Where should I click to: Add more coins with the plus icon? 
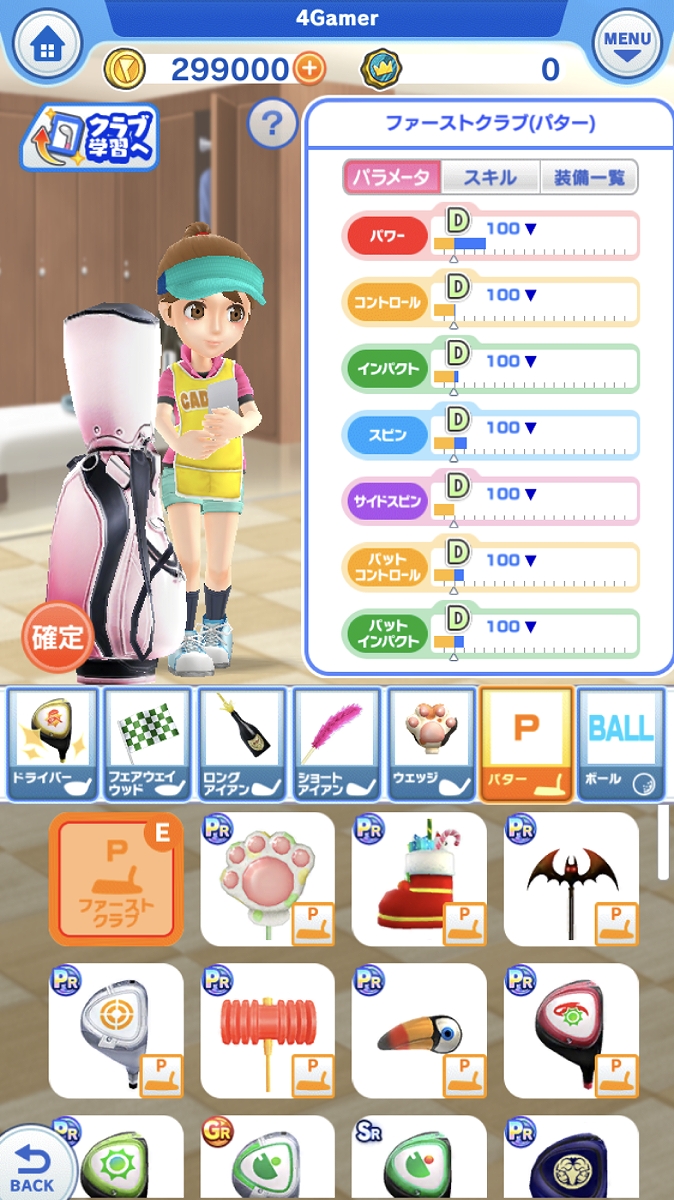pos(309,68)
